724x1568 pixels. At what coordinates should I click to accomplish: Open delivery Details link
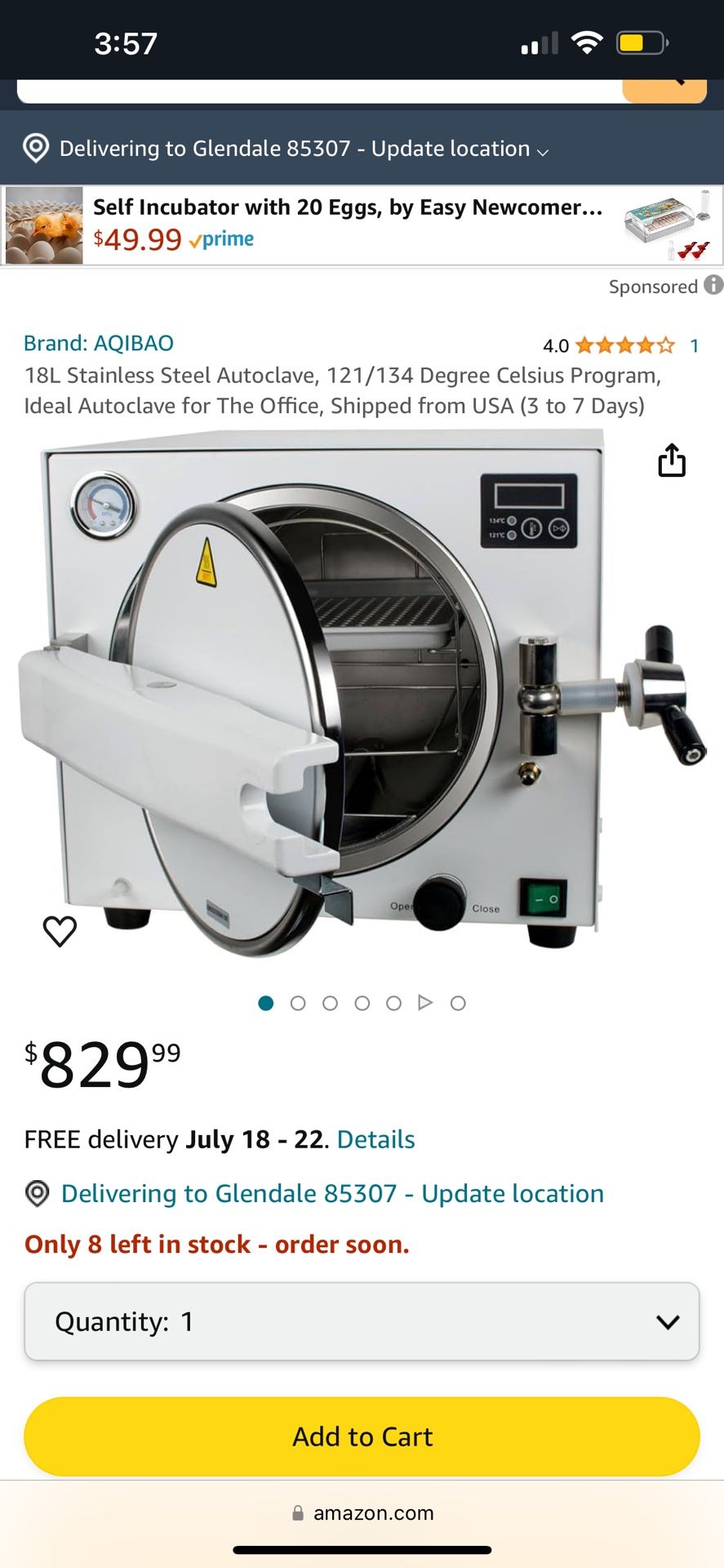pos(375,1139)
